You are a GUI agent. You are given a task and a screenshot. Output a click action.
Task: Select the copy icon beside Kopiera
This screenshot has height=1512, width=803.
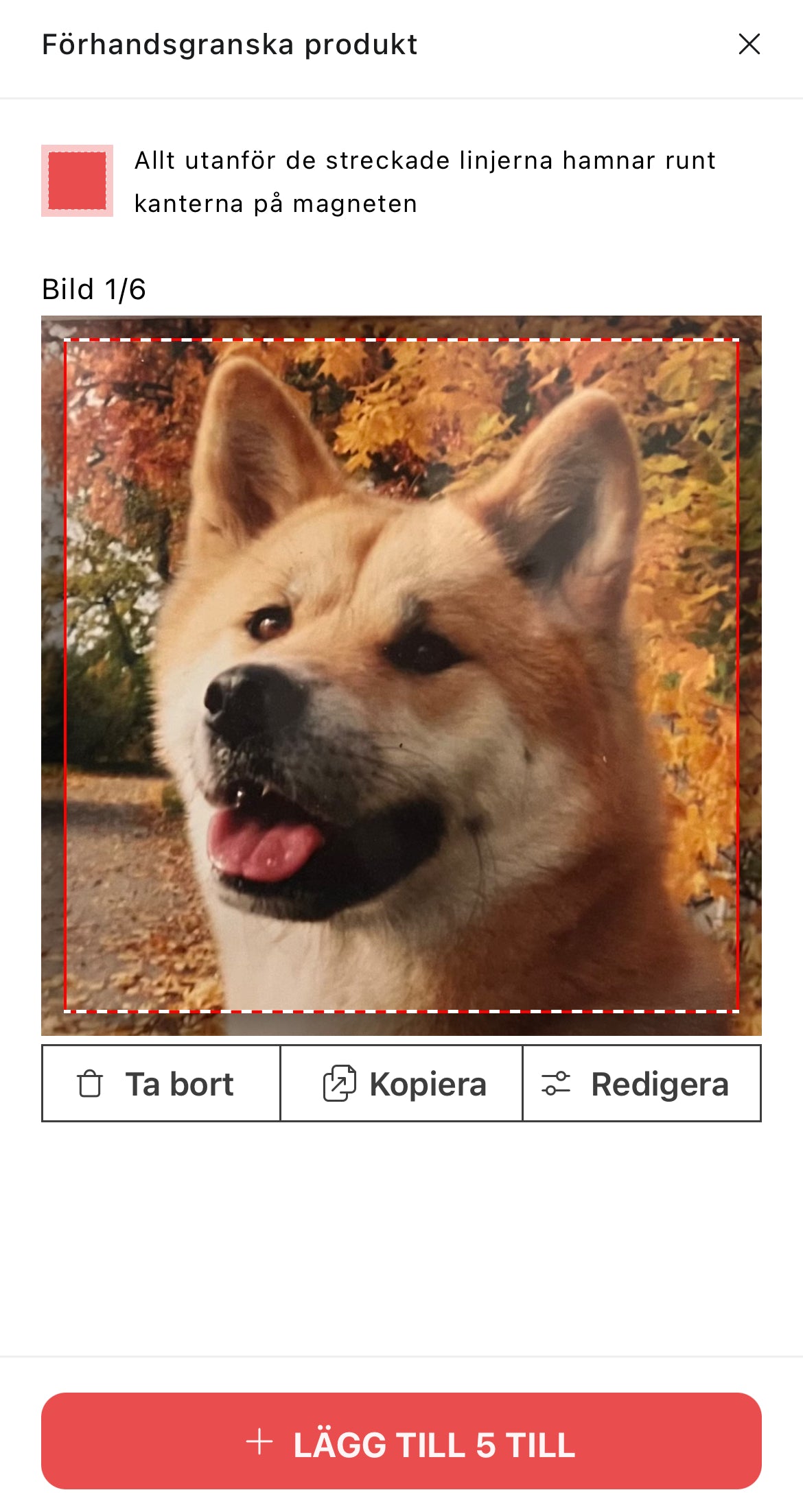(x=338, y=1082)
